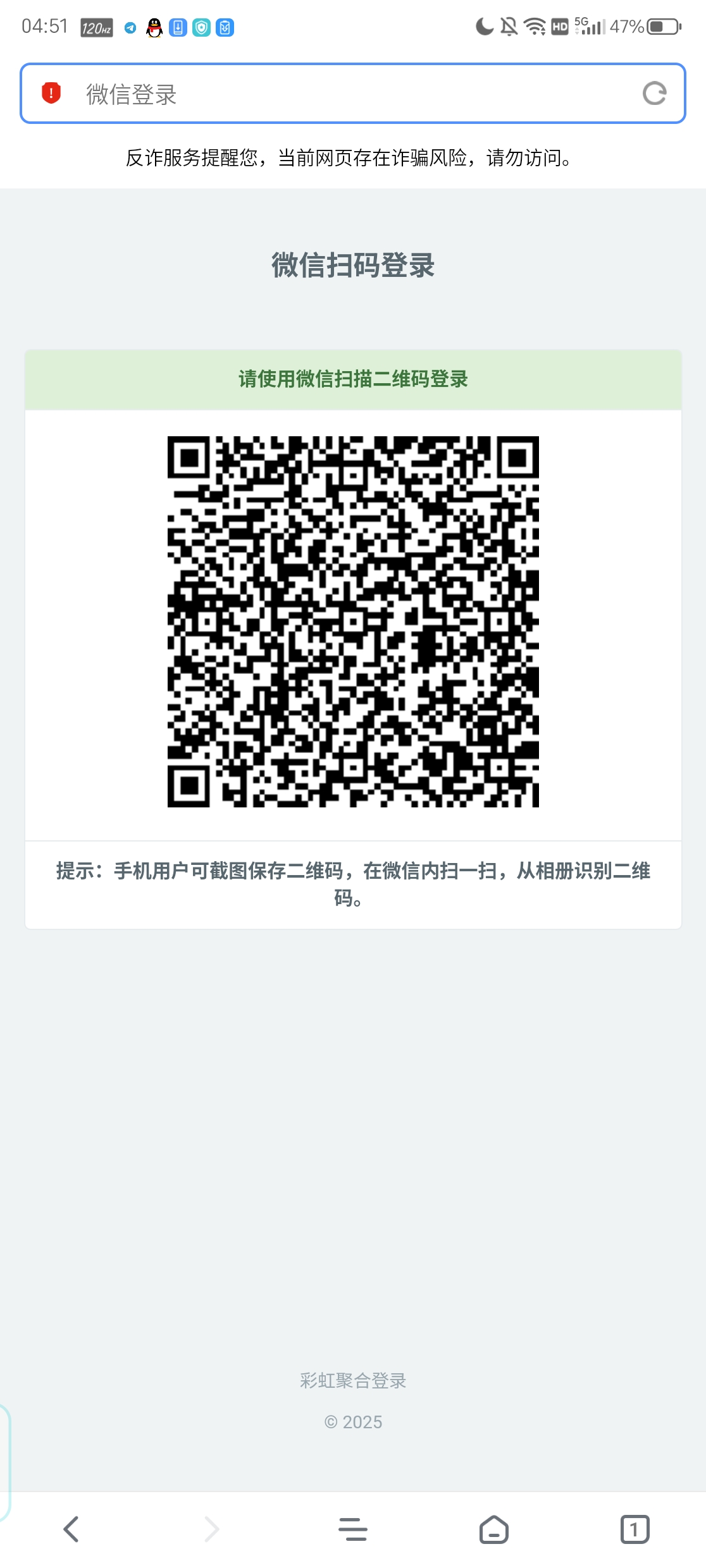Return to the browser home page
The height and width of the screenshot is (1568, 706).
(x=493, y=1529)
